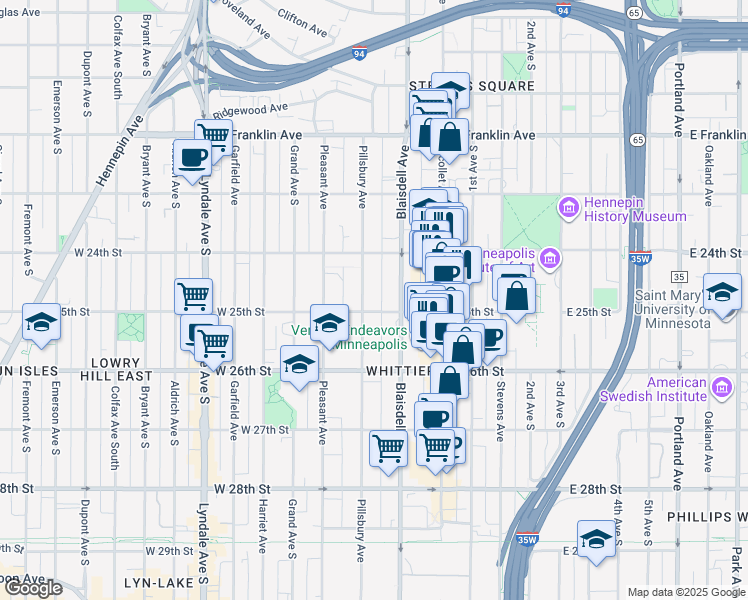748x600 pixels.
Task: Open the school marker on Pleasant Ave
Action: coord(329,322)
